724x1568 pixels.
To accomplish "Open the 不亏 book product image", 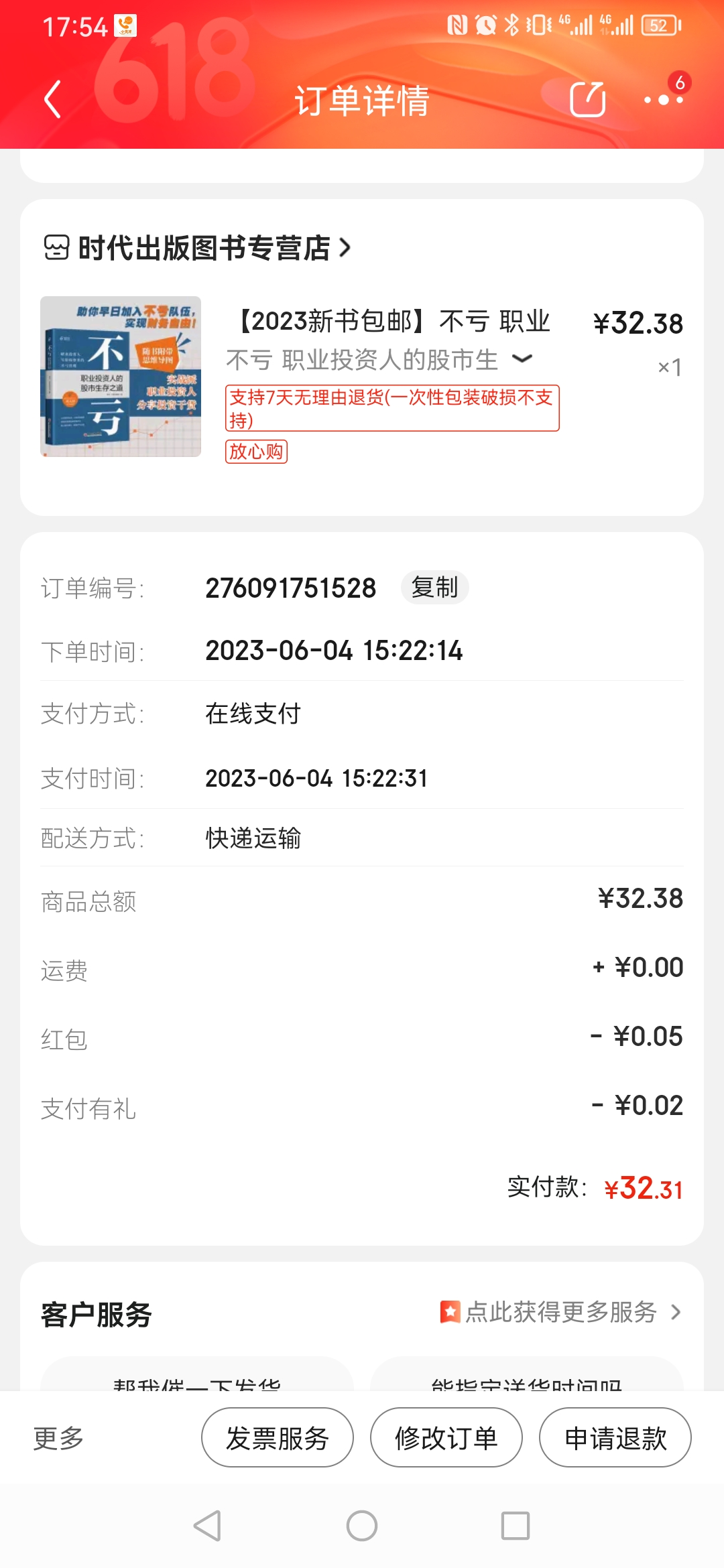I will pos(121,377).
